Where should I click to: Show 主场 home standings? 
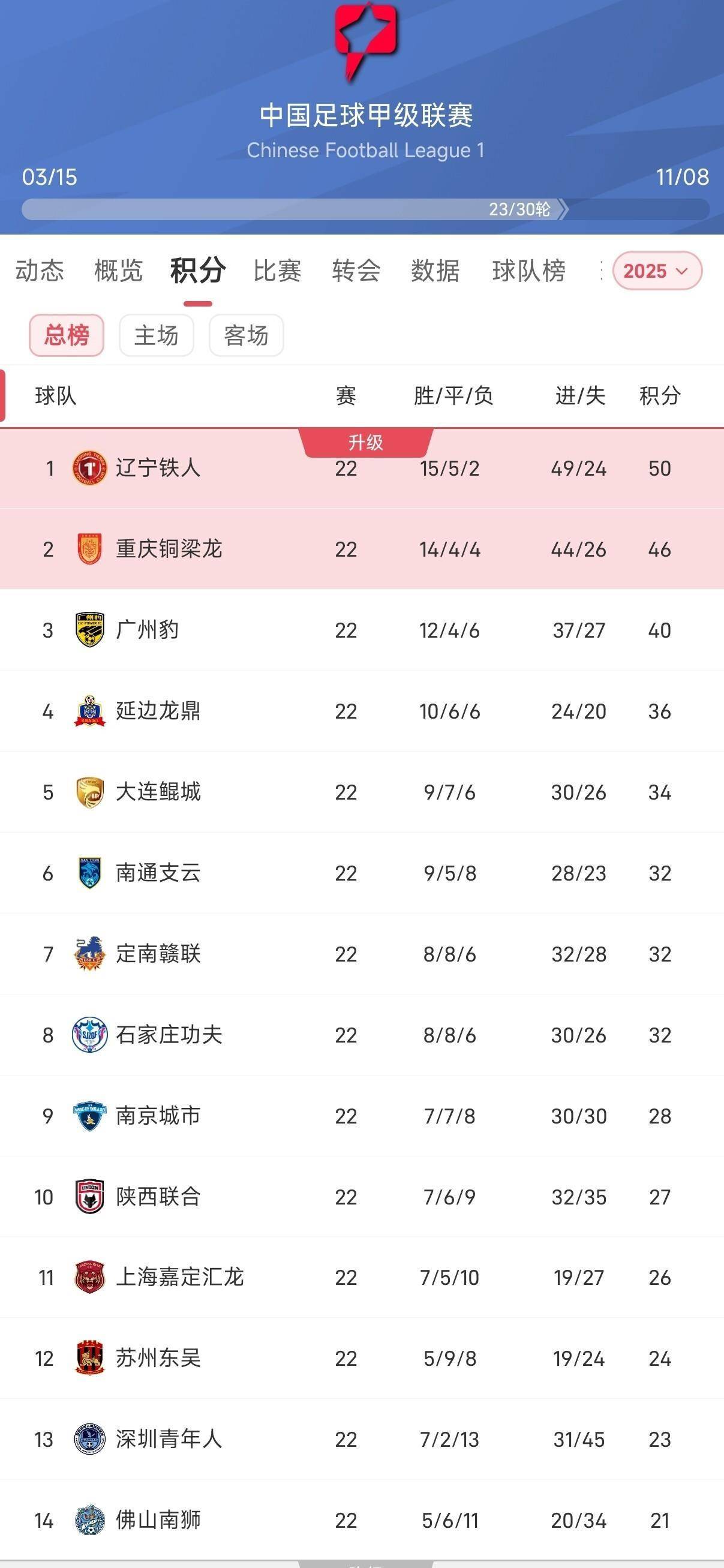(x=157, y=335)
